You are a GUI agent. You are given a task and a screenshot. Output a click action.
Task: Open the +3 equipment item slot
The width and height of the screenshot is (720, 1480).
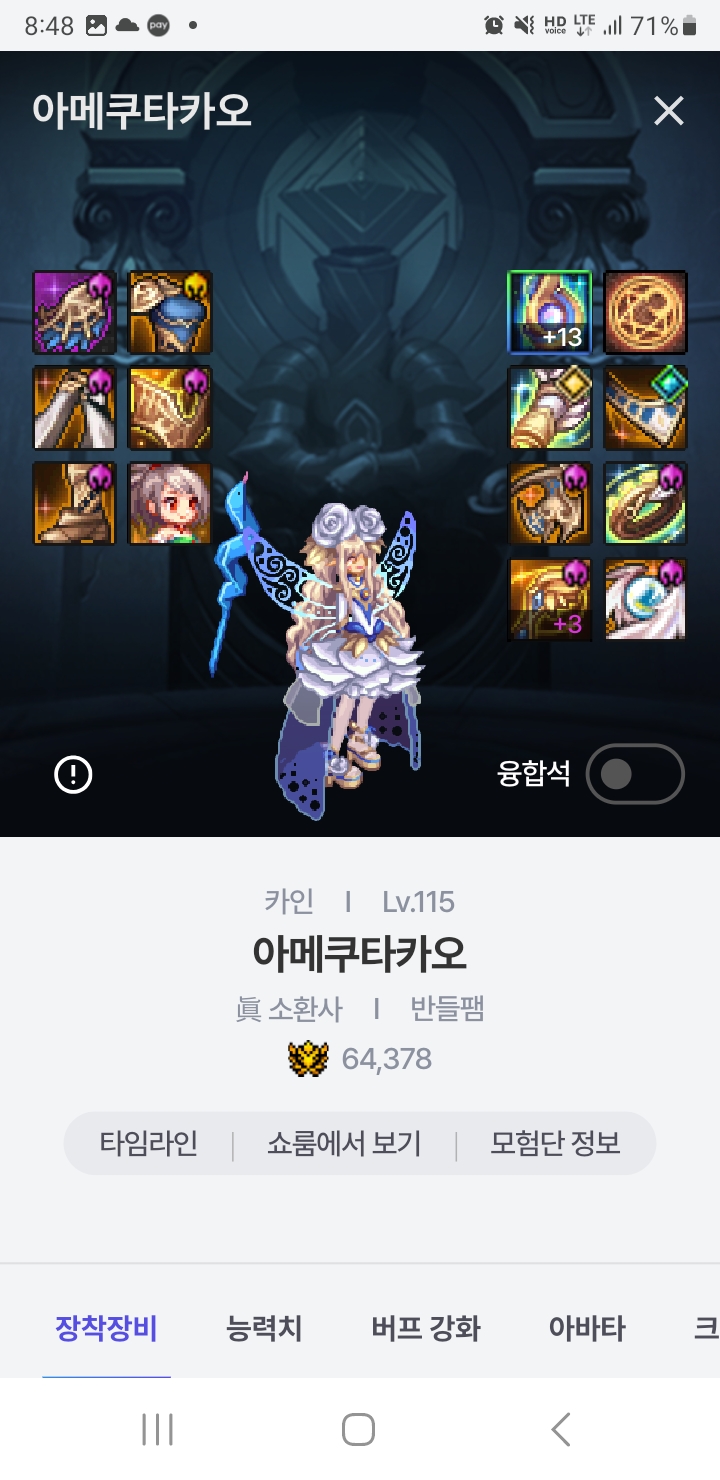[x=549, y=599]
